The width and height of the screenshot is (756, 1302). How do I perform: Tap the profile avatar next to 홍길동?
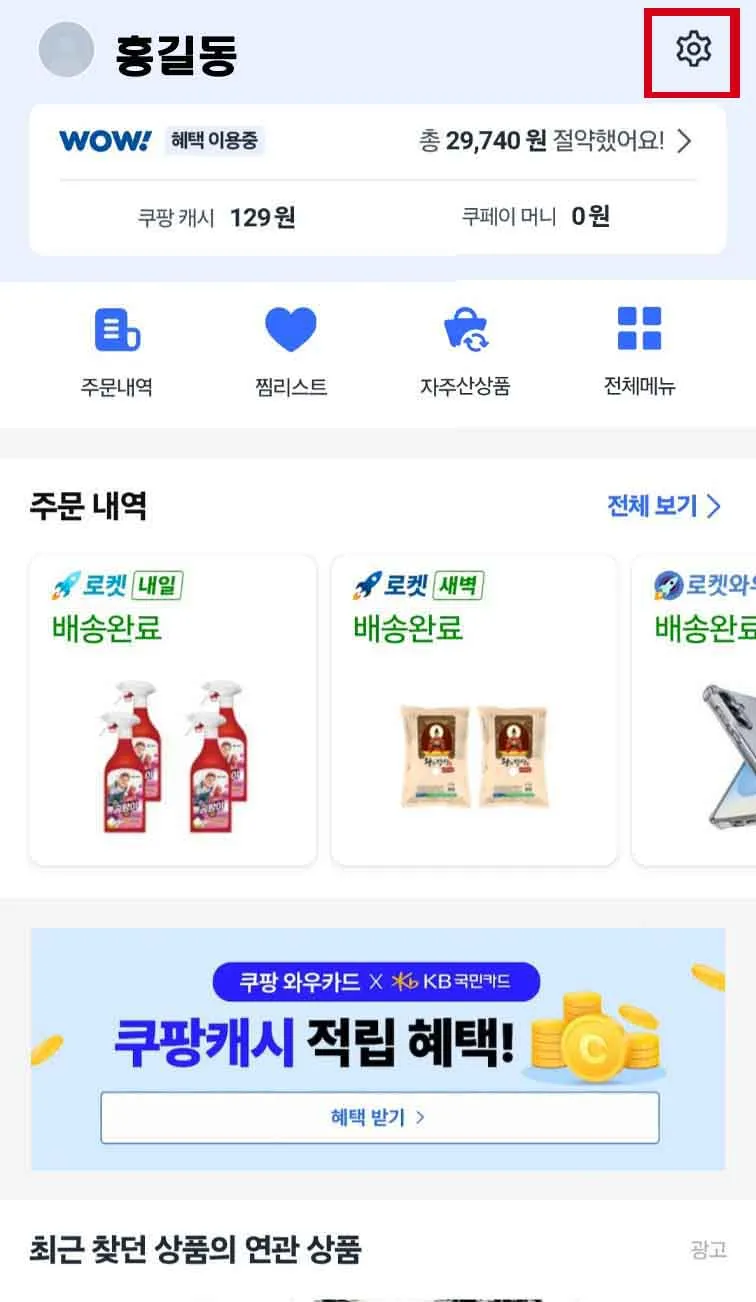tap(66, 50)
